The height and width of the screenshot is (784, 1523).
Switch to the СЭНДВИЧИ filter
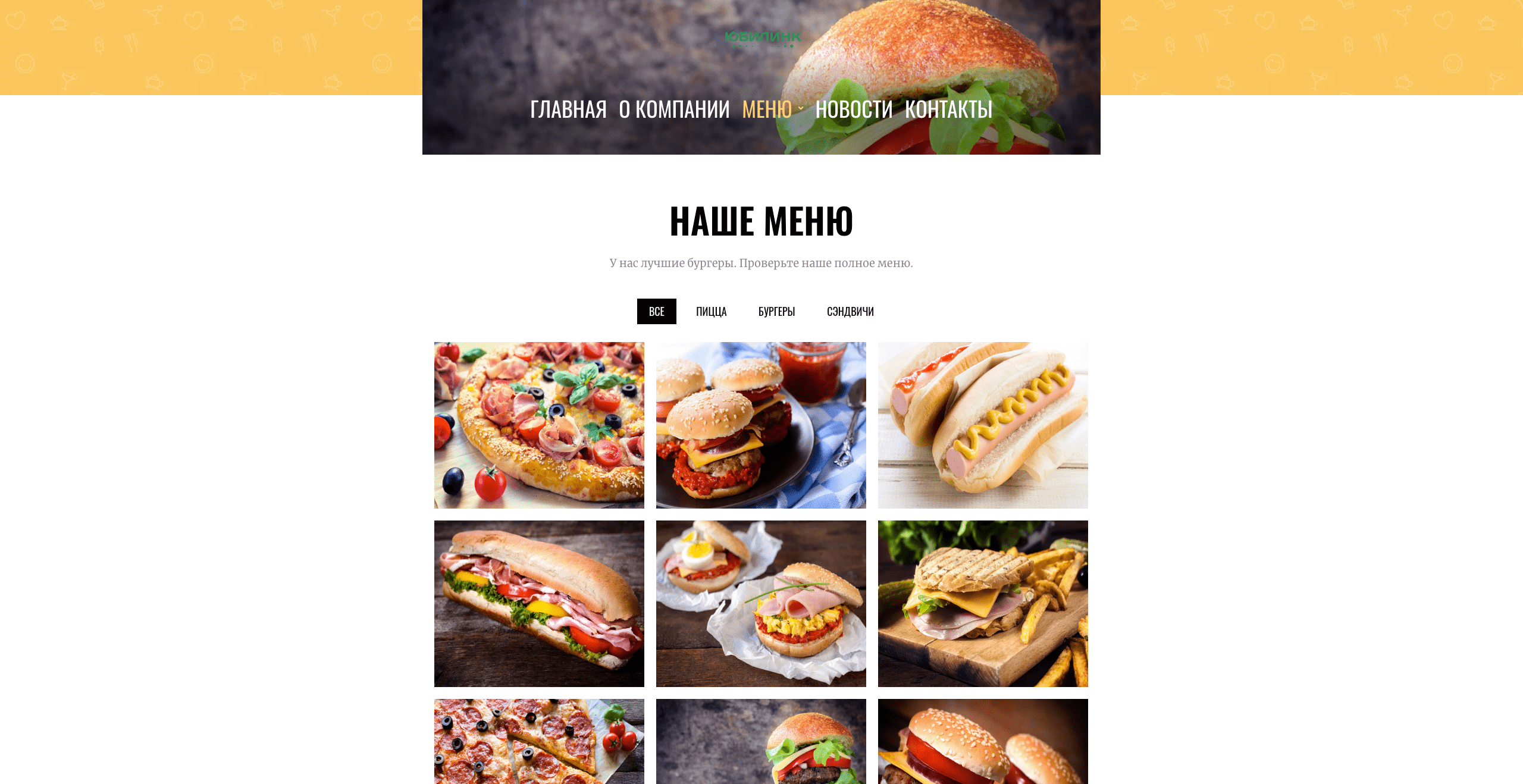[850, 312]
